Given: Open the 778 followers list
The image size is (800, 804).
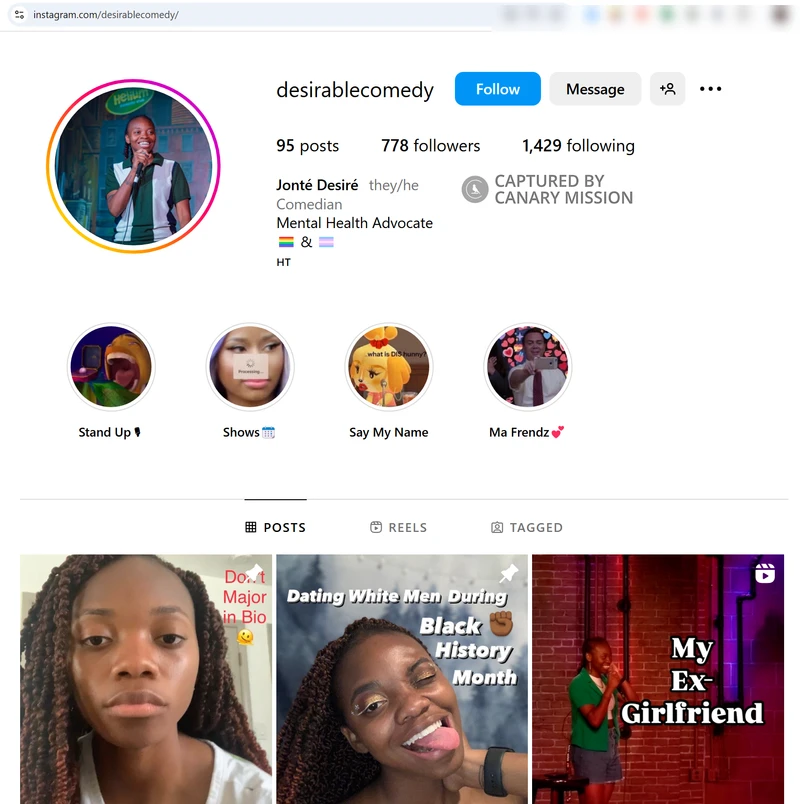Looking at the screenshot, I should (x=430, y=146).
